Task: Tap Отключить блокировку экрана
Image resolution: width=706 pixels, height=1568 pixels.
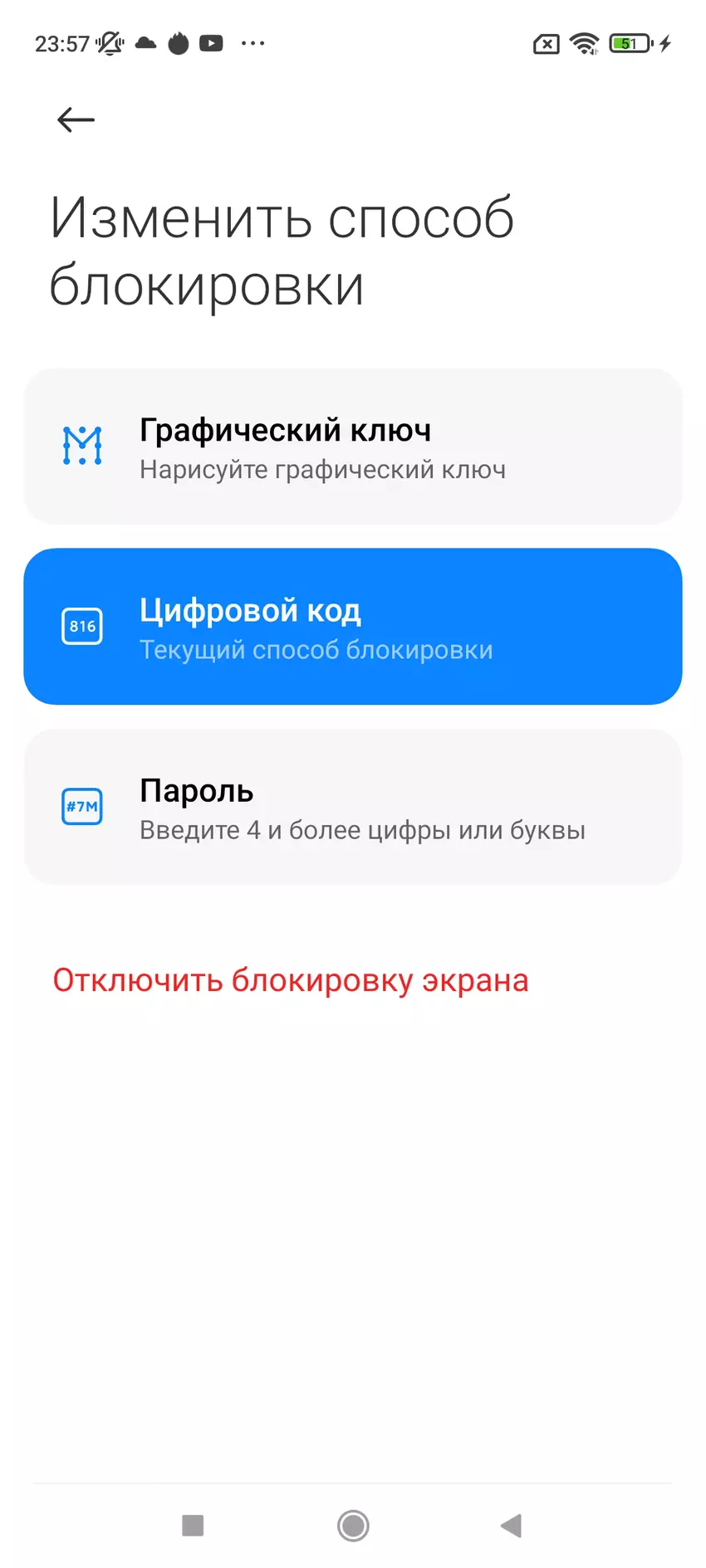Action: pos(291,980)
